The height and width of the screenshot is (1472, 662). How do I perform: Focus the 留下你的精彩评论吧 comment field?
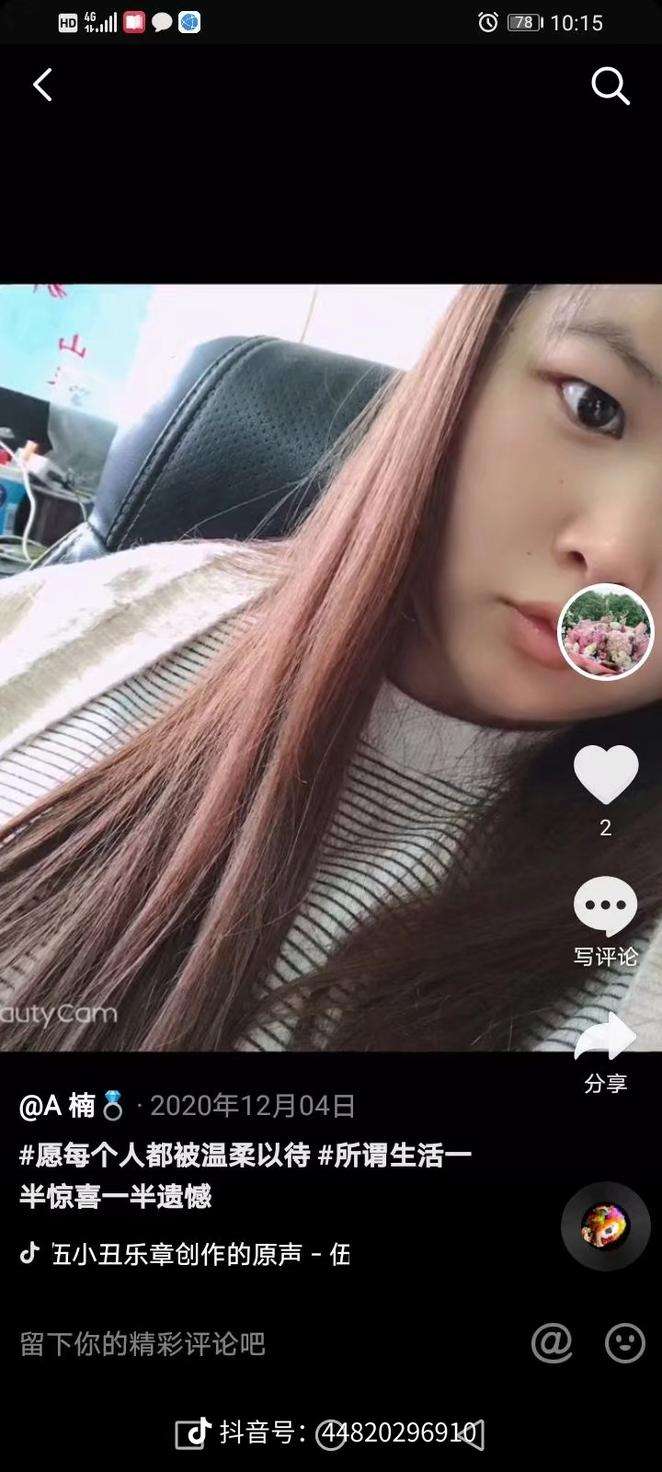click(143, 1344)
